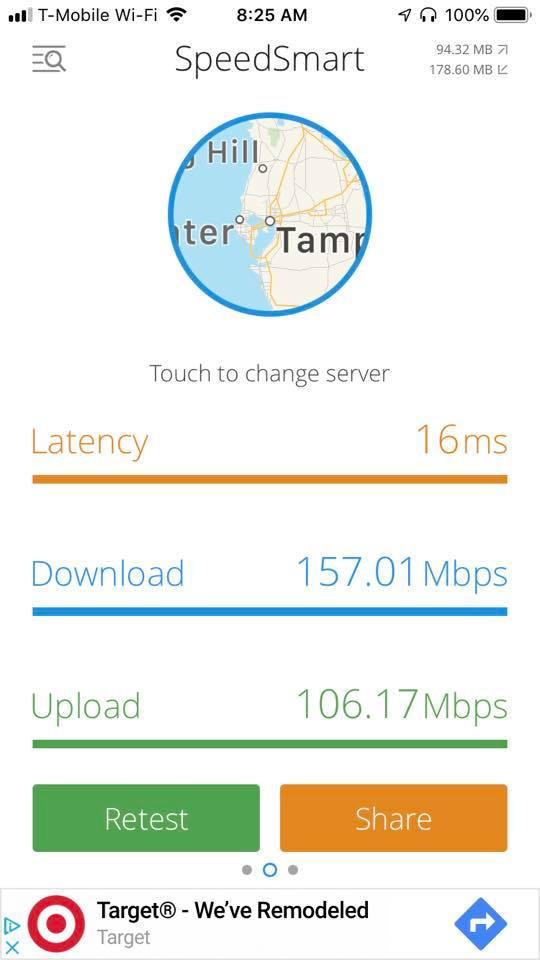Share the speed test results

click(394, 818)
